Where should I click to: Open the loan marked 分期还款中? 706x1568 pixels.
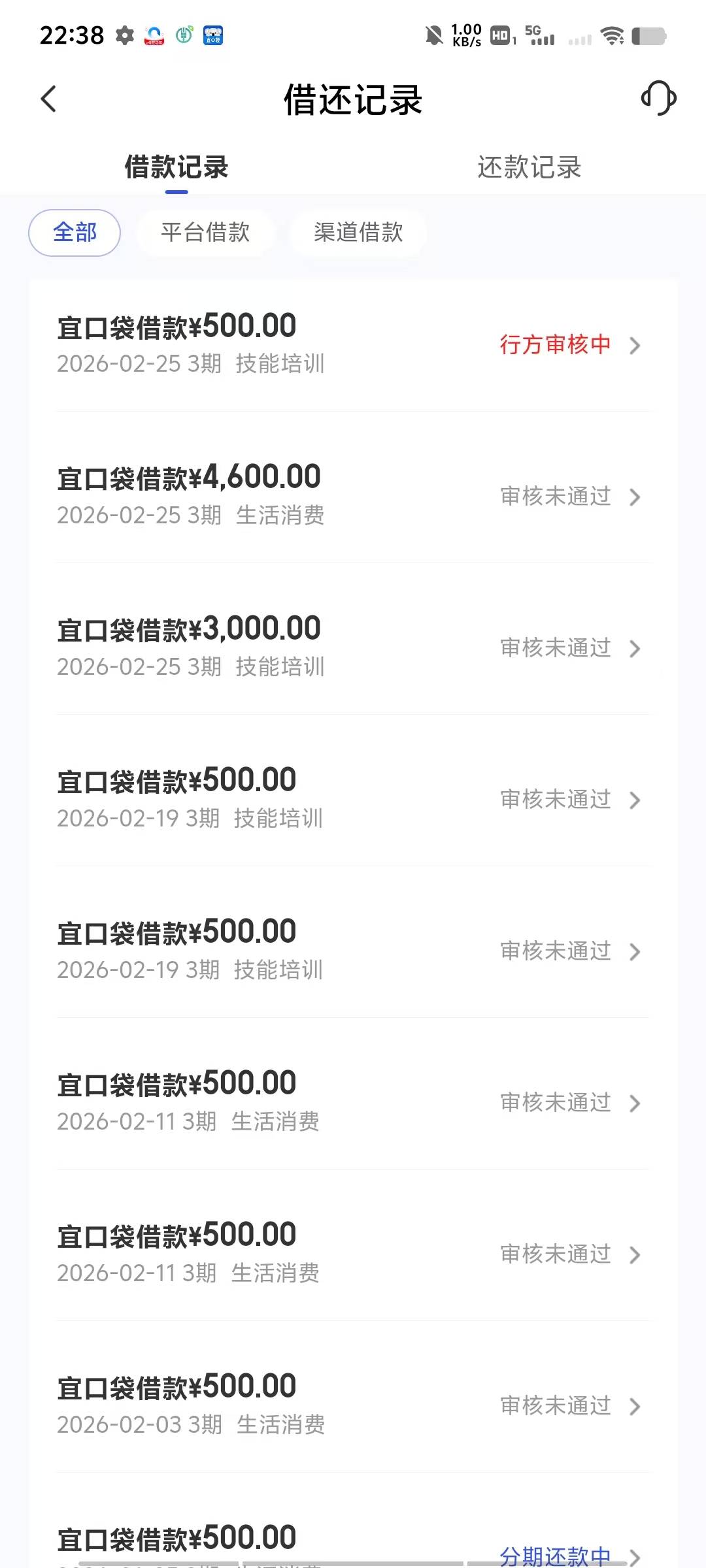coord(353,1534)
